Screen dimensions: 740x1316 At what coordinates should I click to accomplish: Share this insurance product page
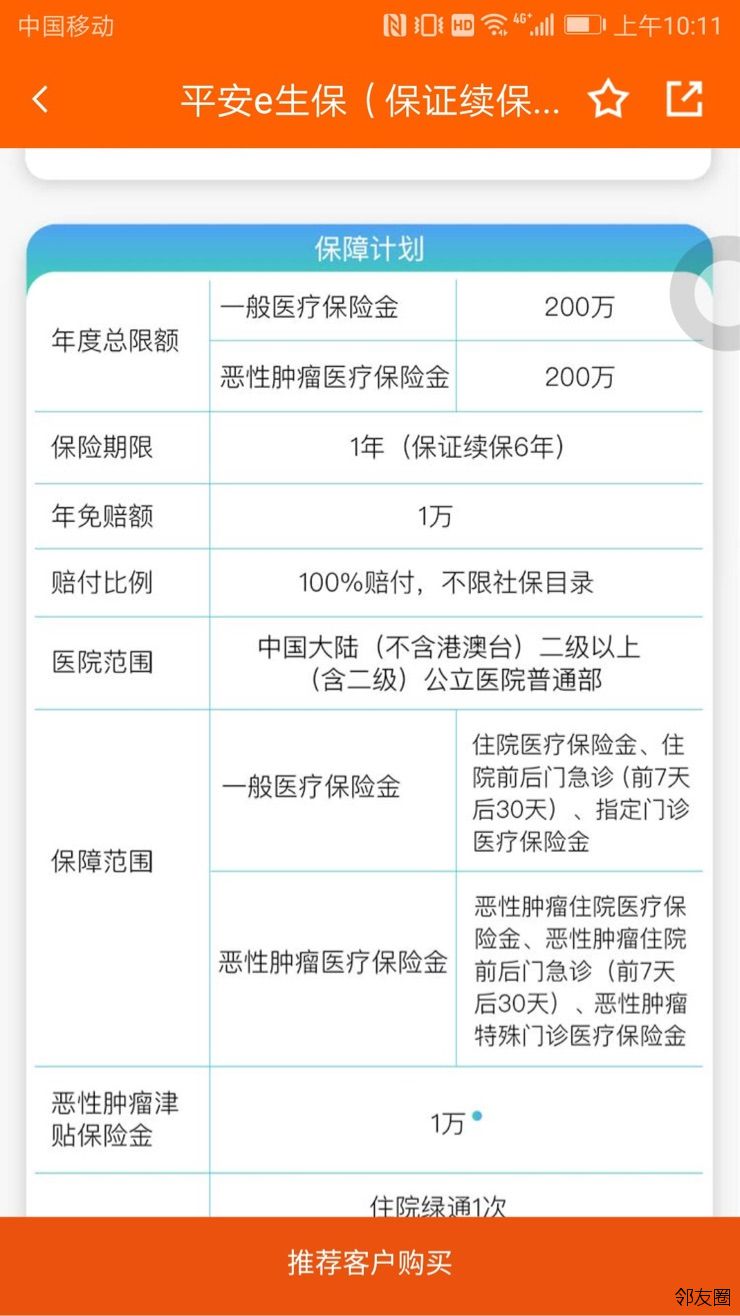685,99
